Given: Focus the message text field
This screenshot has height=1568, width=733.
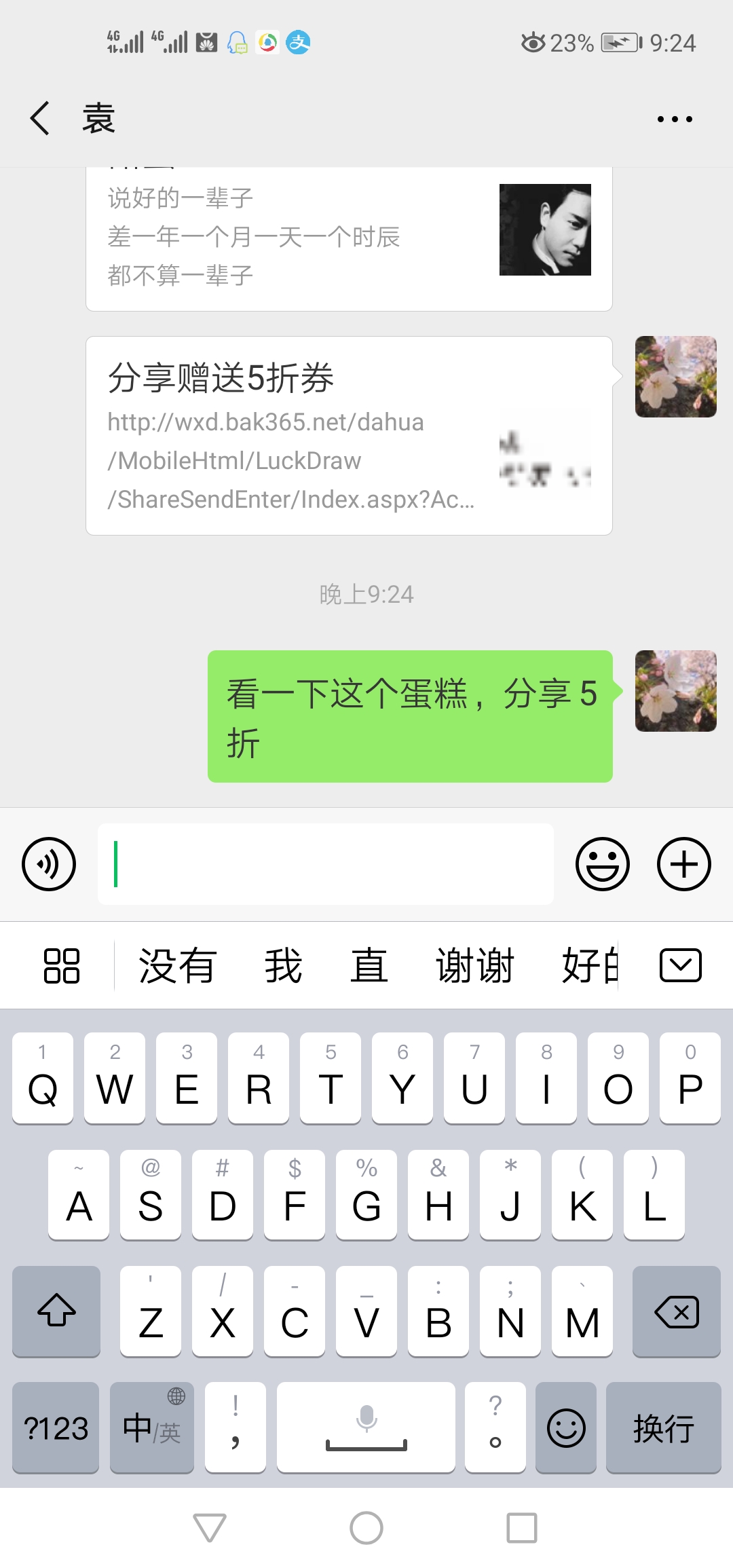Looking at the screenshot, I should [326, 864].
